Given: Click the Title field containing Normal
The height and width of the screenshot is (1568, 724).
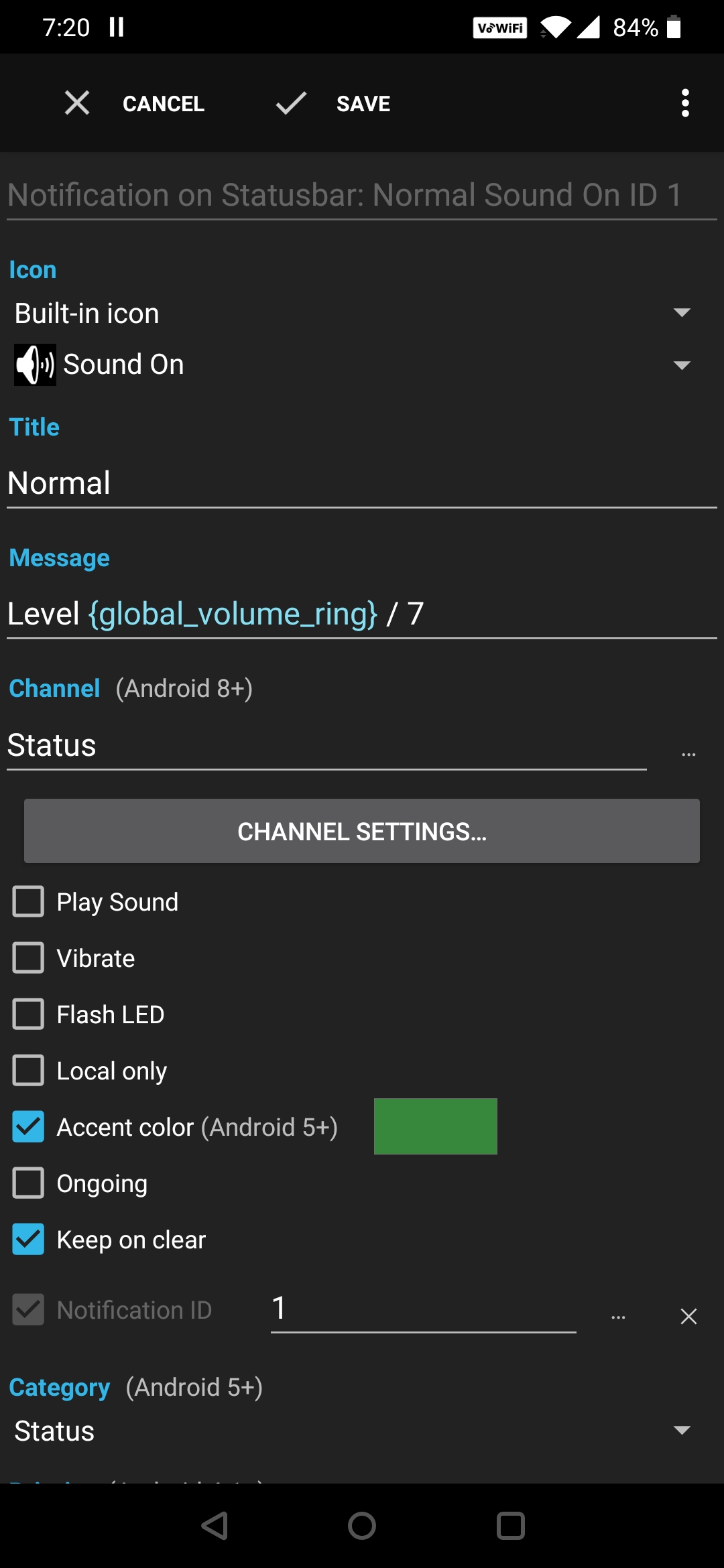Looking at the screenshot, I should pyautogui.click(x=268, y=482).
